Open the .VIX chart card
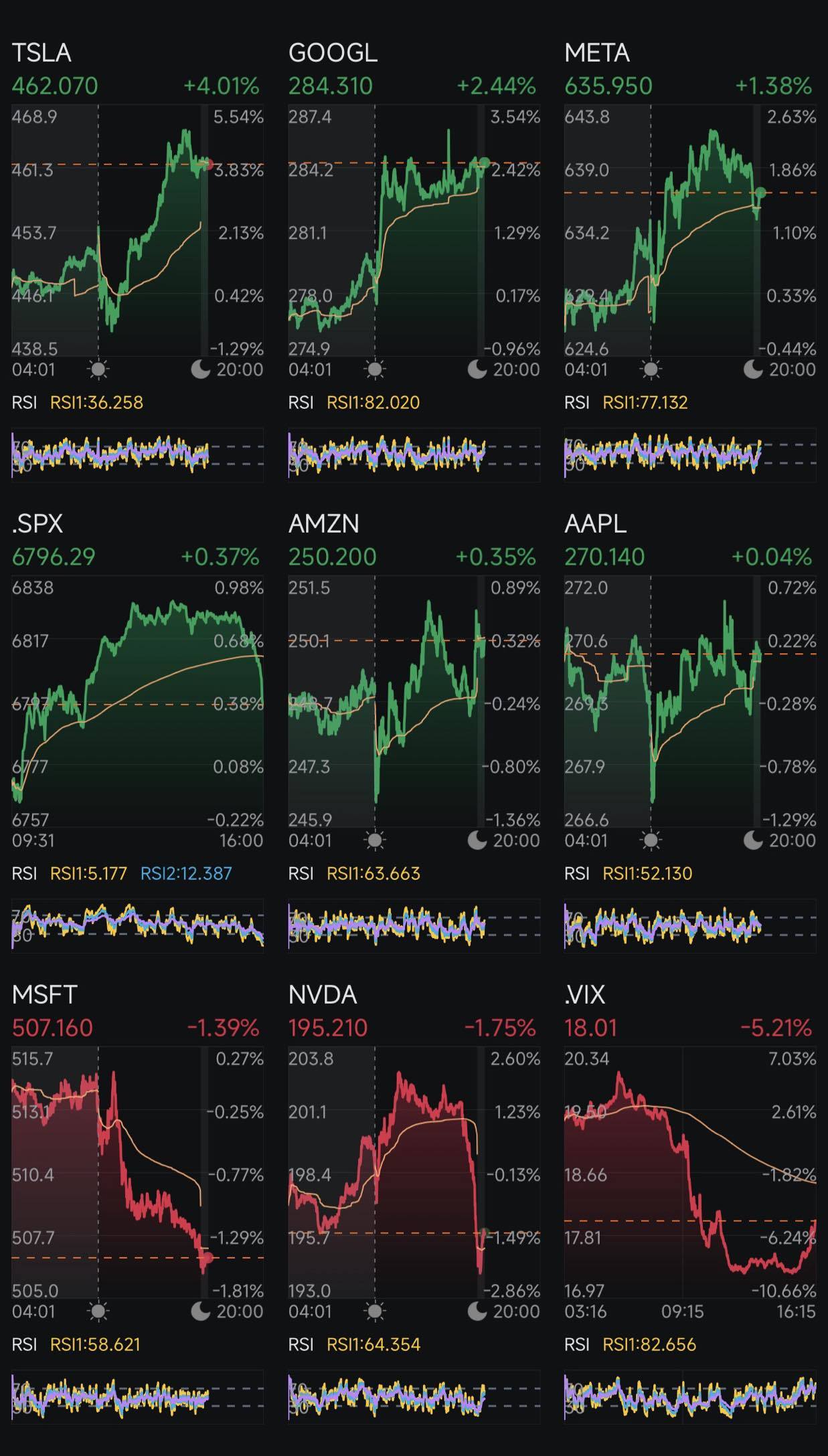The width and height of the screenshot is (828, 1456). (690, 1203)
